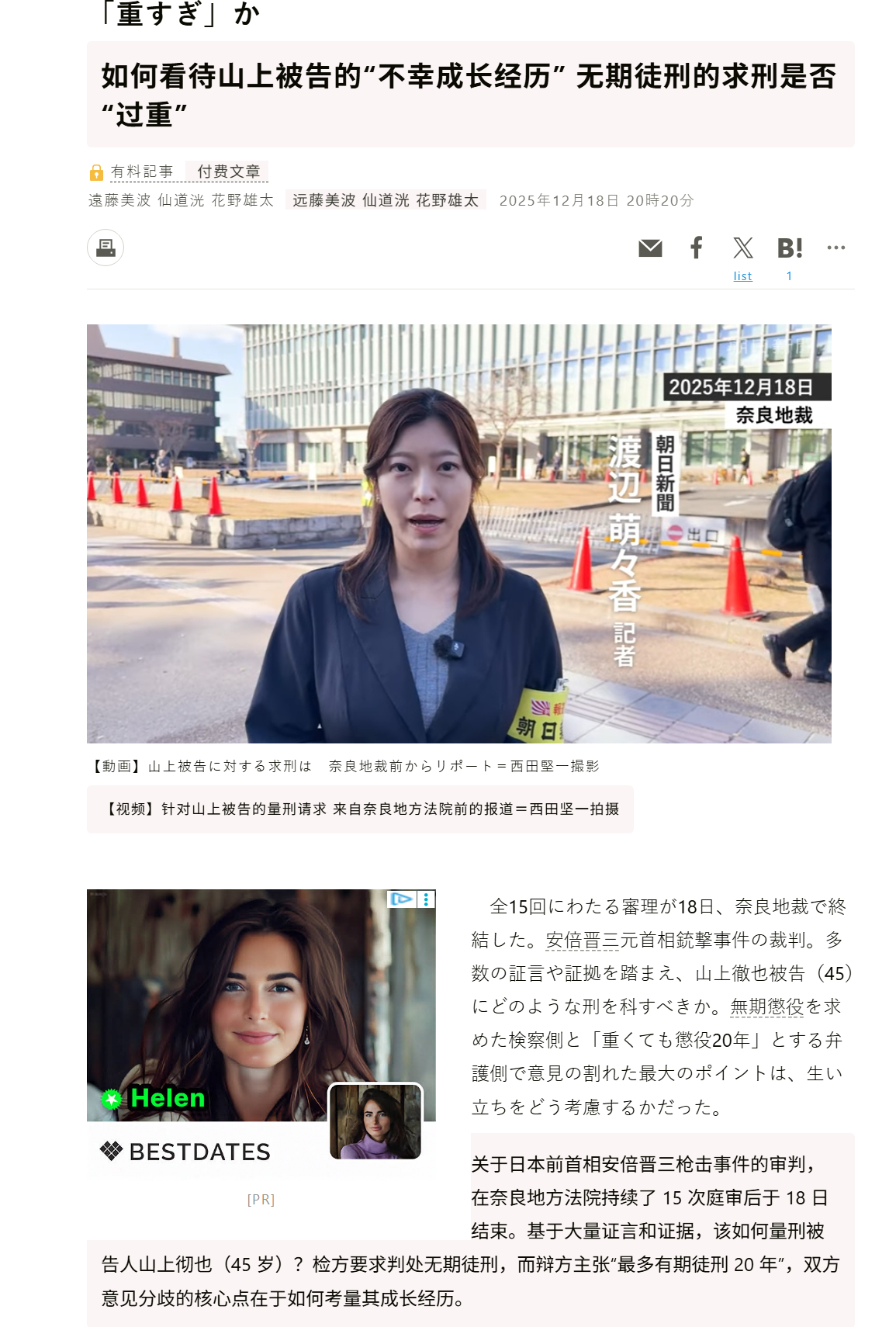Viewport: 896px width, 1327px height.
Task: Open the list link under share icons
Action: (742, 275)
